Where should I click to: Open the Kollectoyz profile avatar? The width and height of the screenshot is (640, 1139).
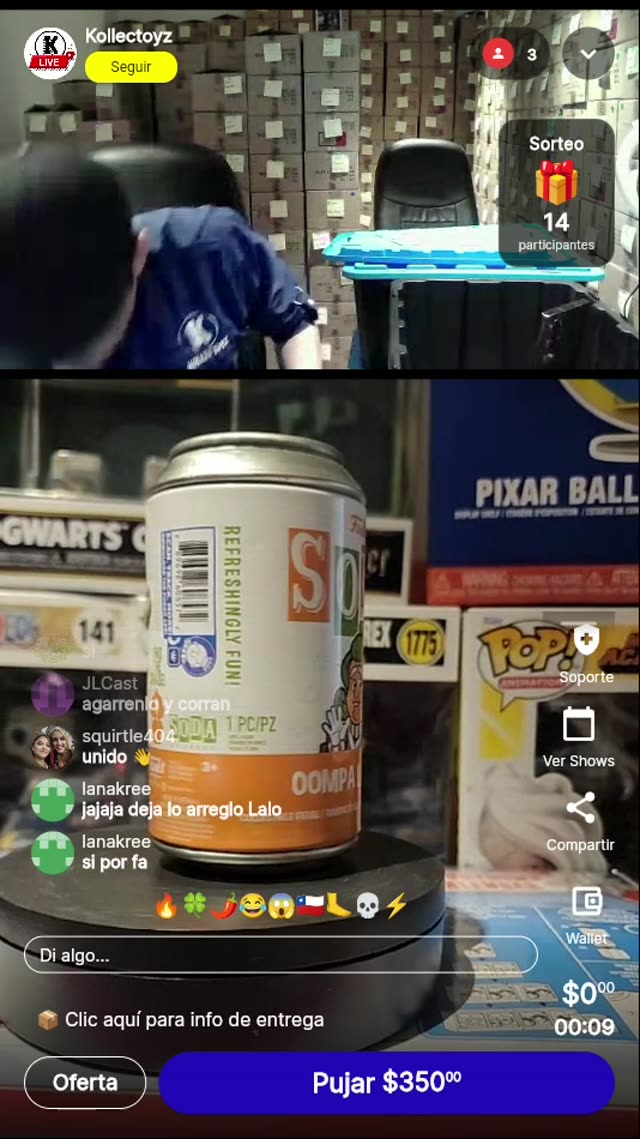(50, 52)
